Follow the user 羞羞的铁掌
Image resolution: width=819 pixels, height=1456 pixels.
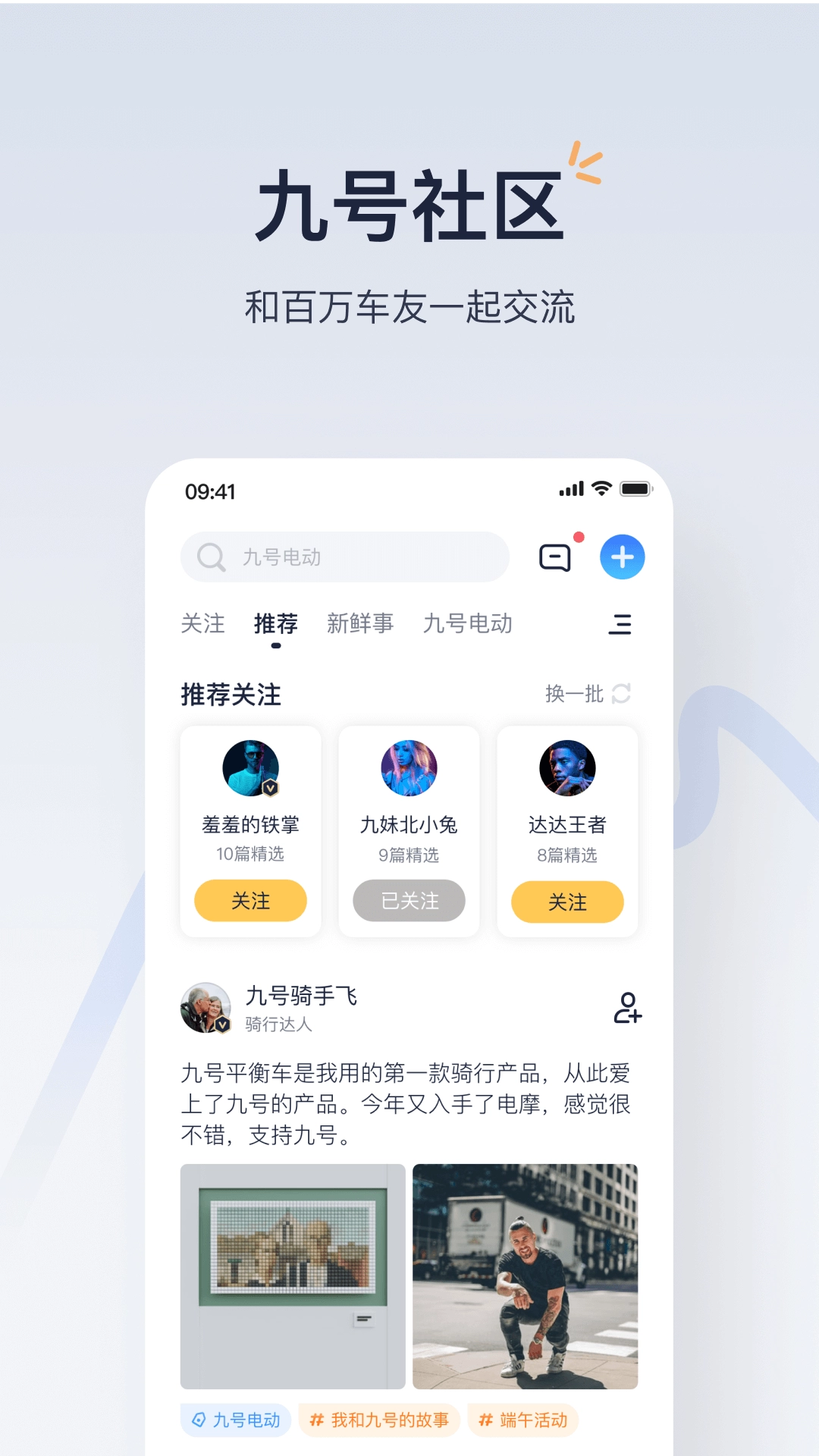tap(250, 901)
